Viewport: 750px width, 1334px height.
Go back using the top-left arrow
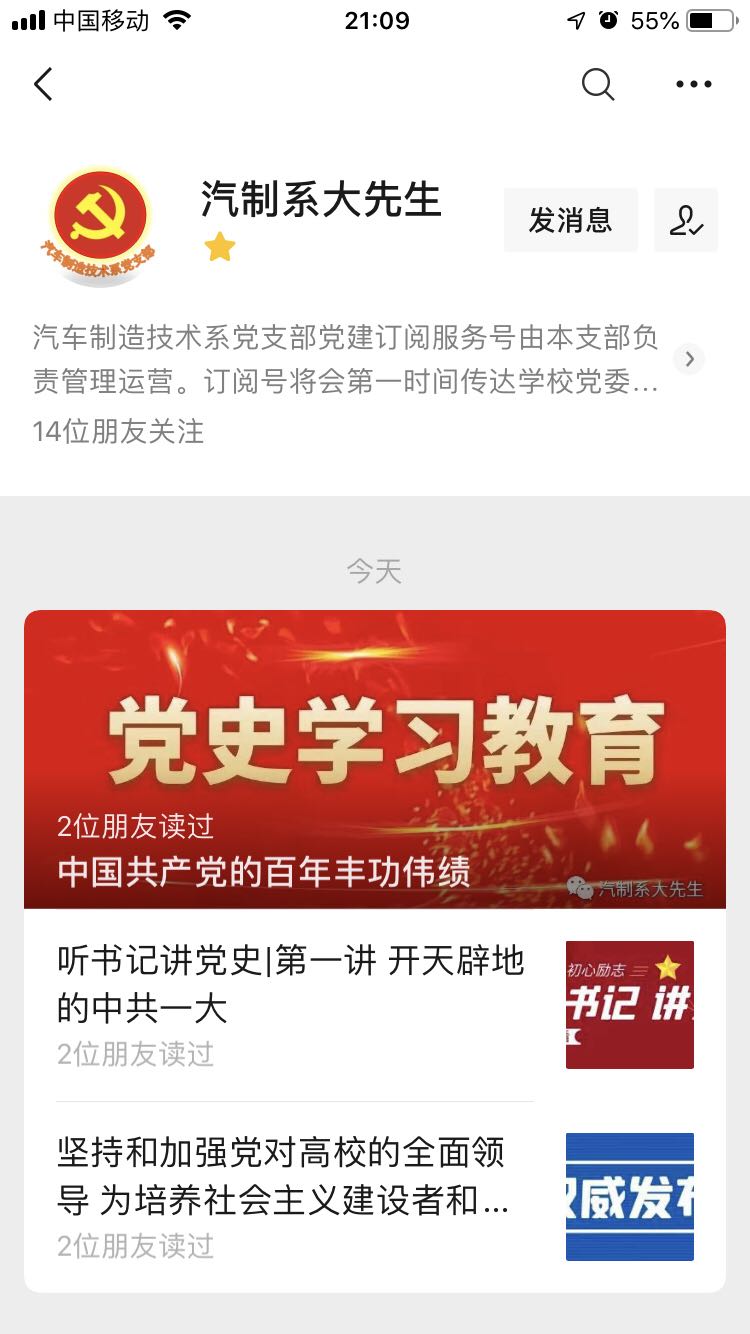pos(43,85)
